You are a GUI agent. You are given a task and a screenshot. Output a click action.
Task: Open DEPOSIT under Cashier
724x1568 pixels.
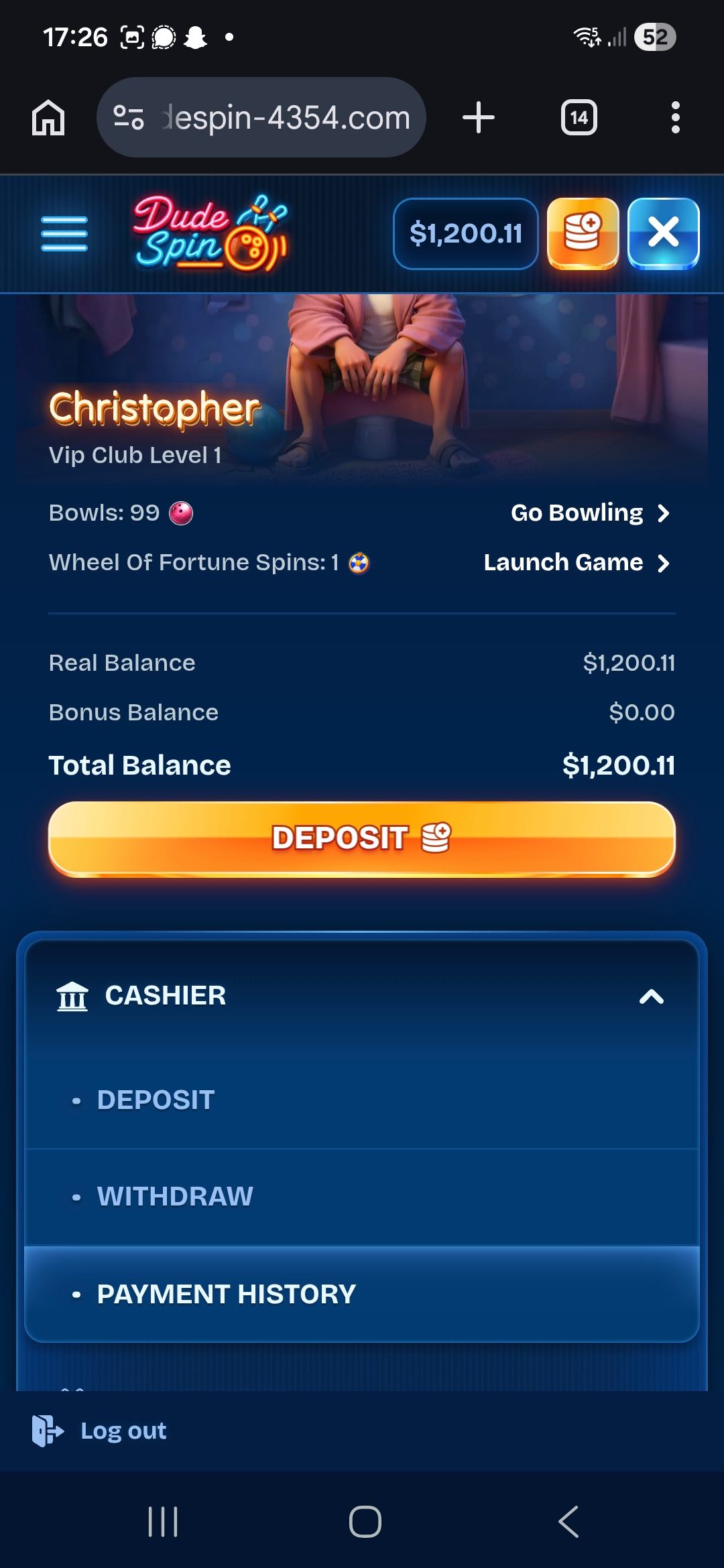pos(156,1100)
